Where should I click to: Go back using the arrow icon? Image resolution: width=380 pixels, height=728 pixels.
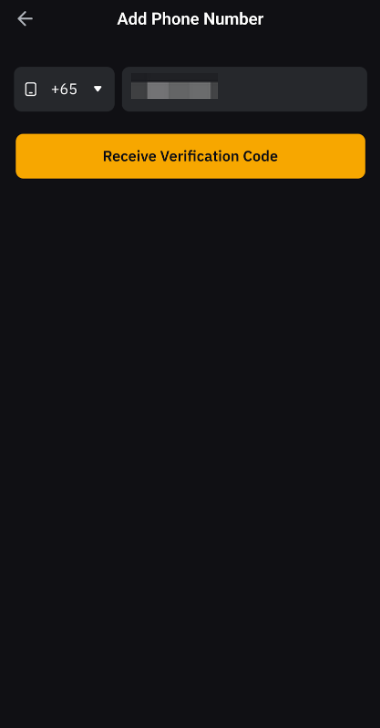pos(25,19)
